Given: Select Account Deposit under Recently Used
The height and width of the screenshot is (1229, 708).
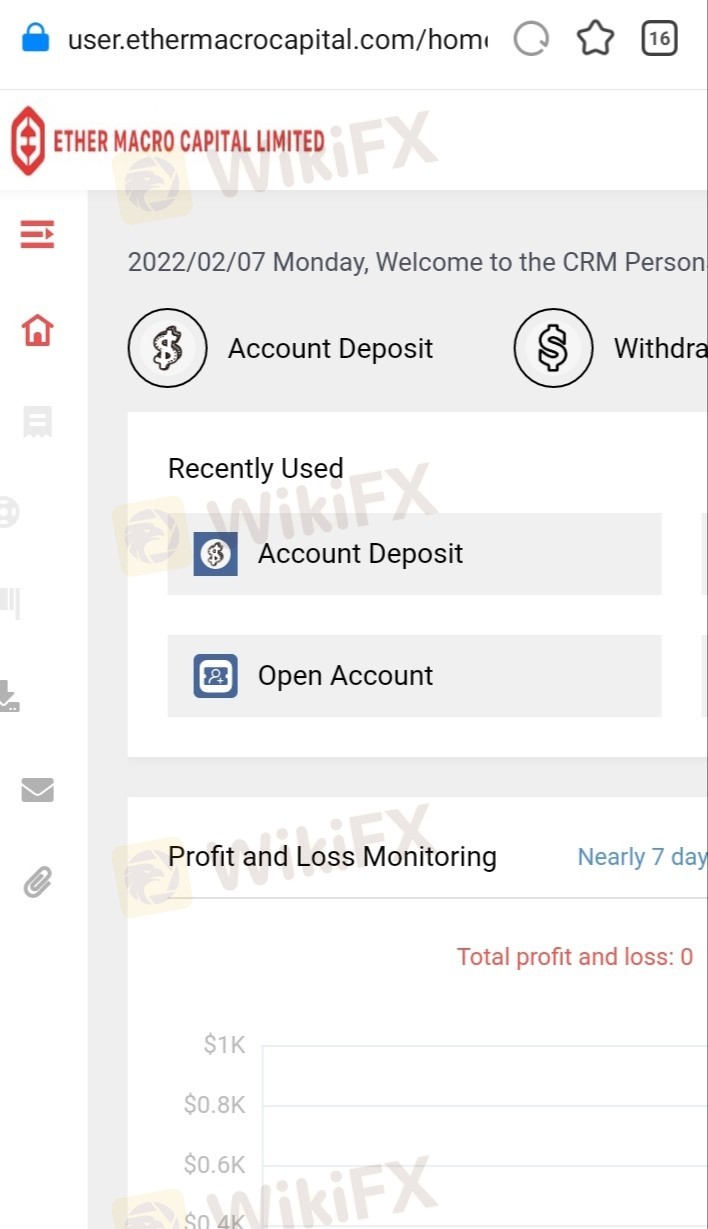Looking at the screenshot, I should click(414, 554).
